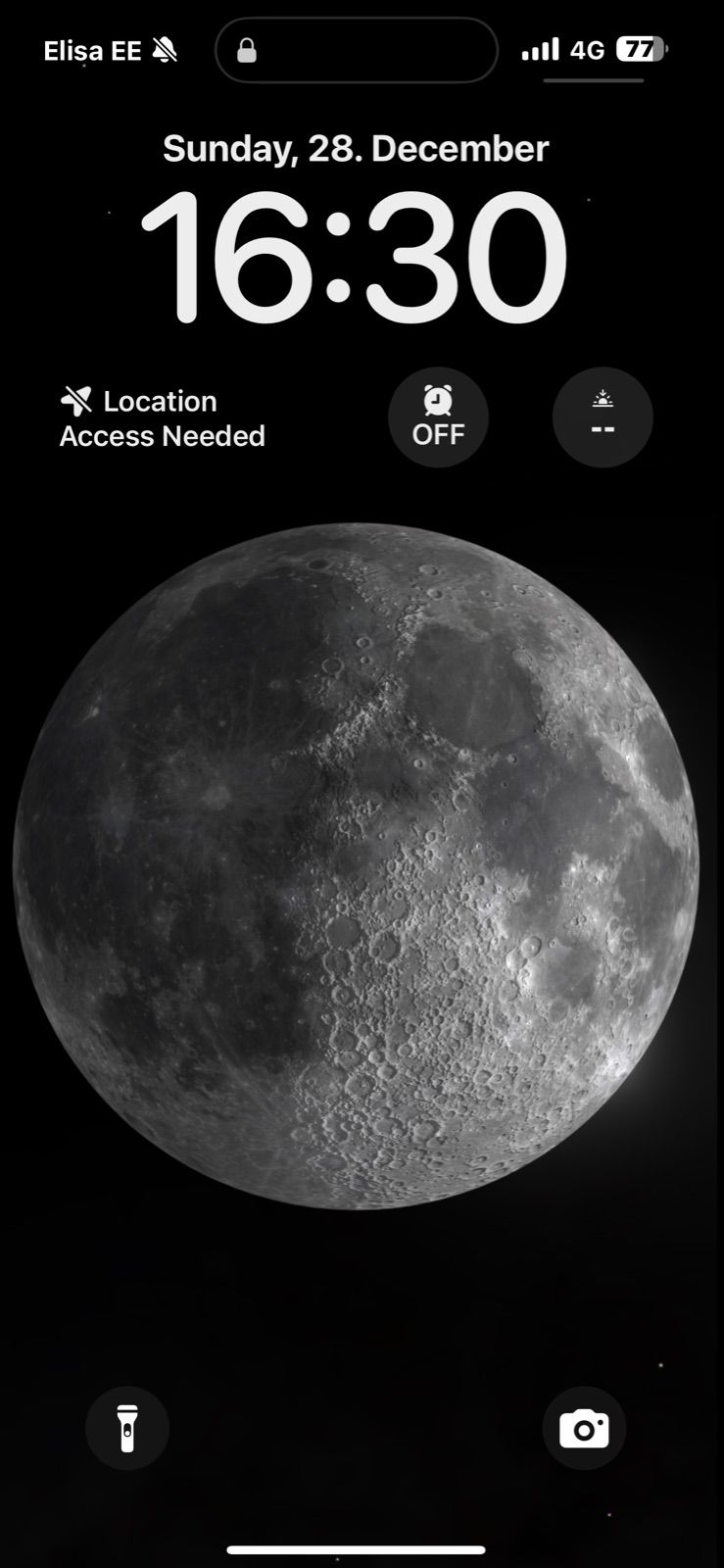724x1568 pixels.
Task: Open the alarm widget showing OFF
Action: tap(438, 417)
